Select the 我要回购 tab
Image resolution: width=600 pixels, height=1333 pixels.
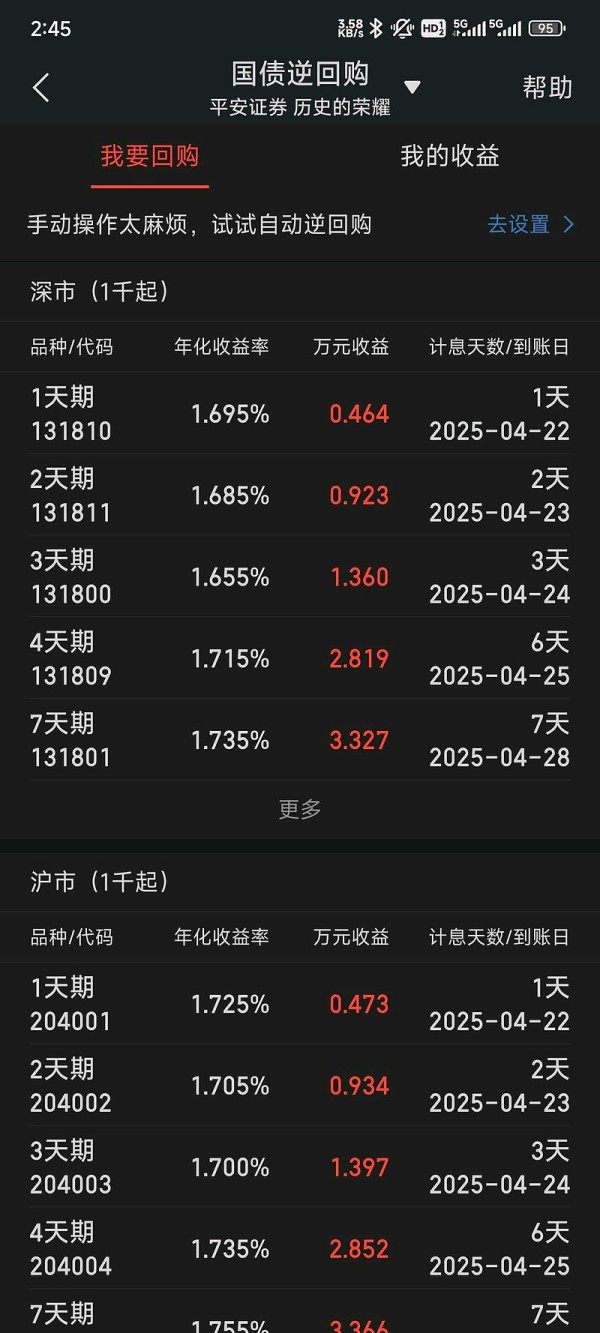pyautogui.click(x=150, y=156)
